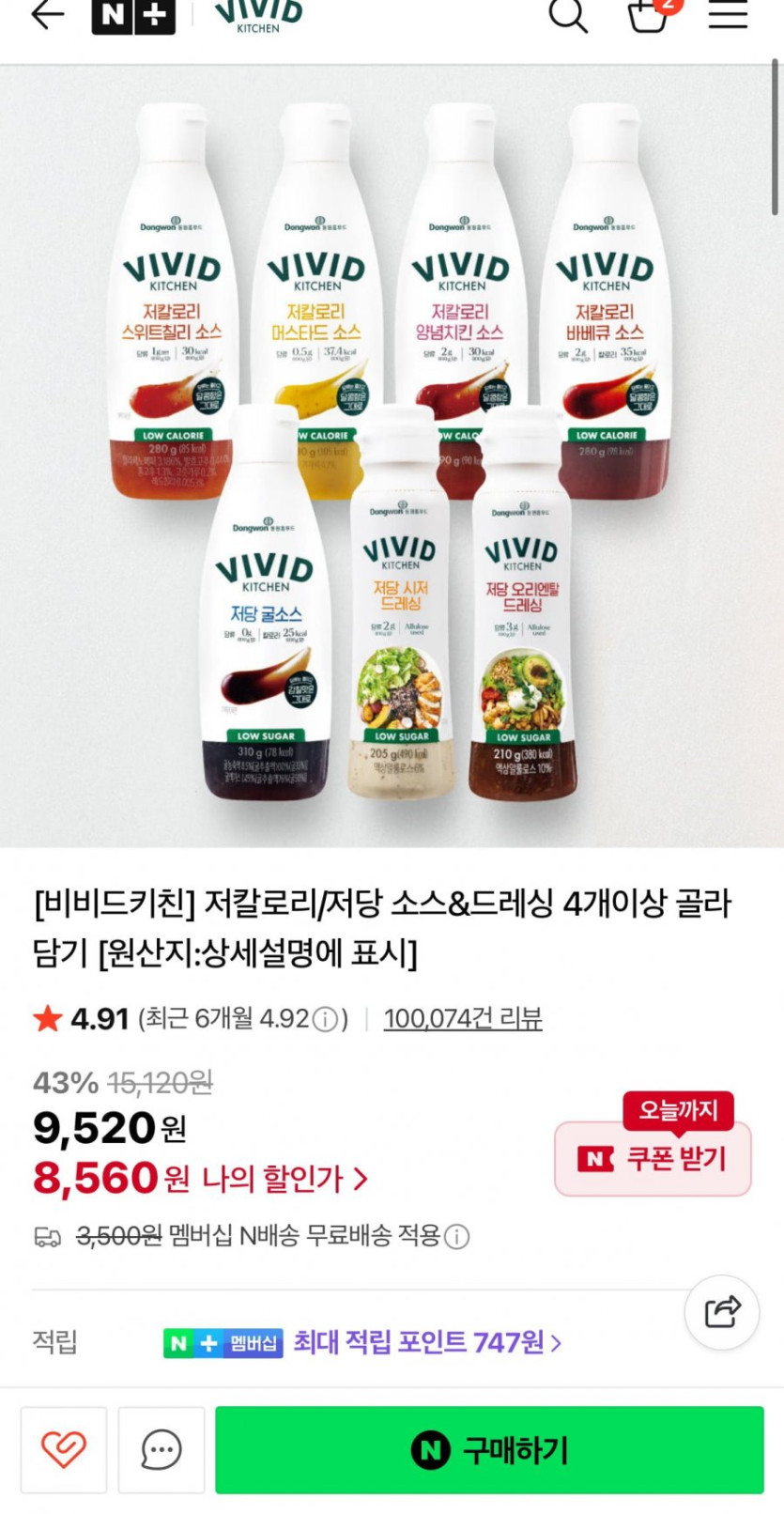Share this product

click(722, 1312)
